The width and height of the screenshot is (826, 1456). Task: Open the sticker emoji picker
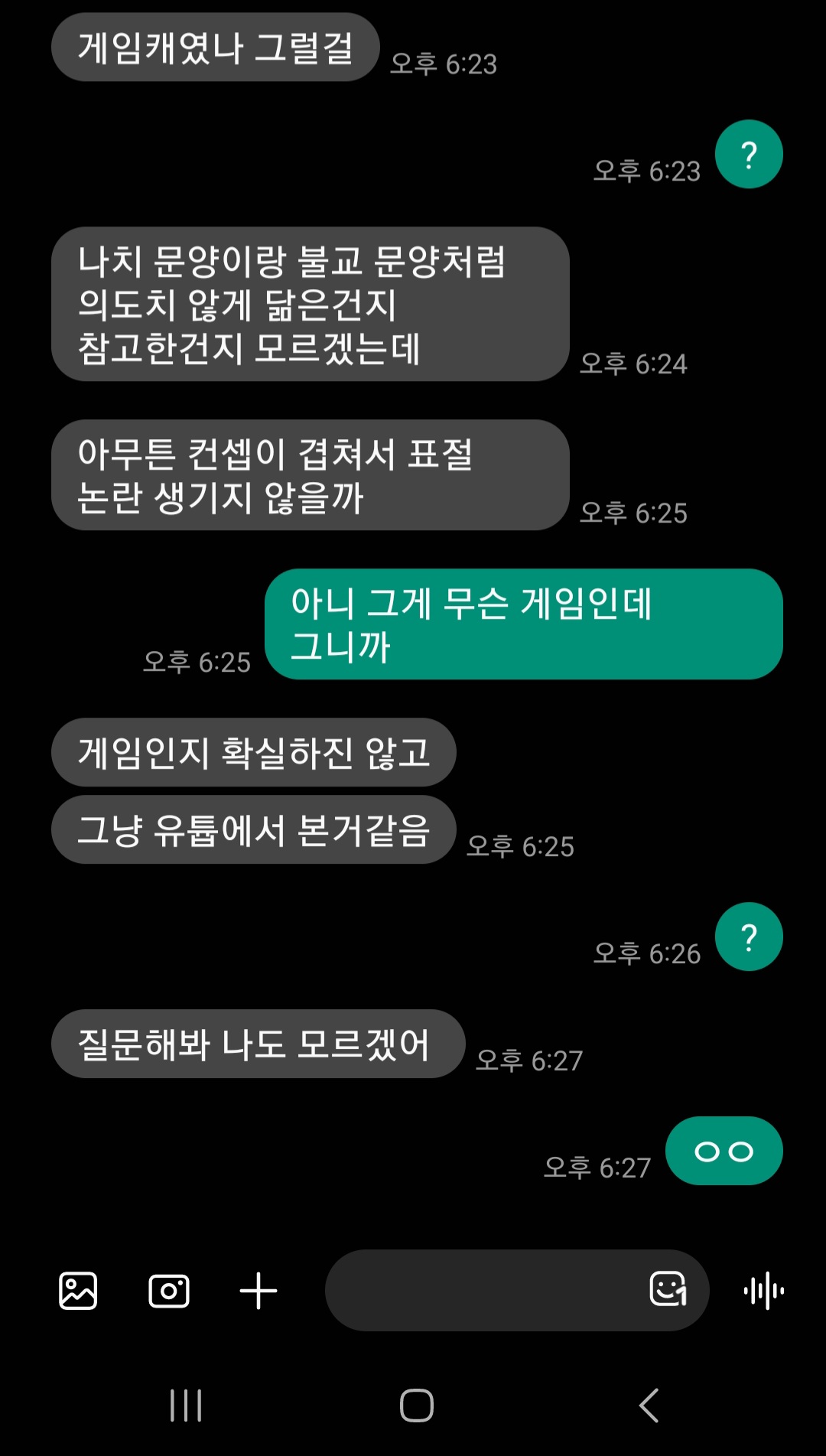point(668,1290)
